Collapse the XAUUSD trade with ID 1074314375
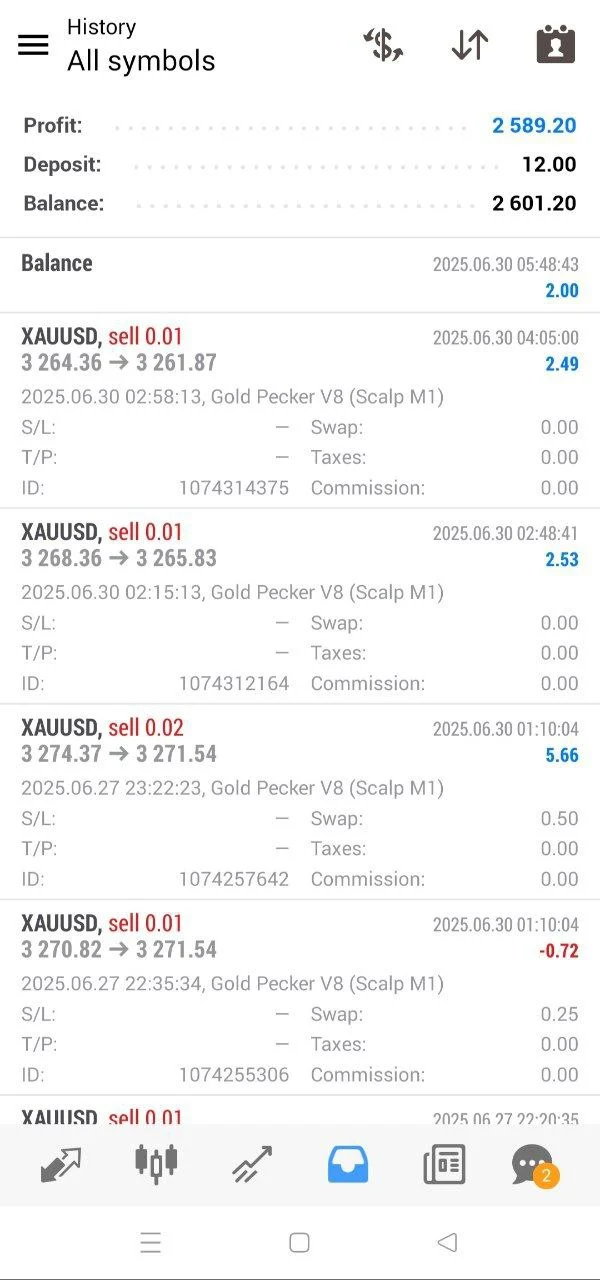This screenshot has width=600, height=1280. pyautogui.click(x=299, y=410)
